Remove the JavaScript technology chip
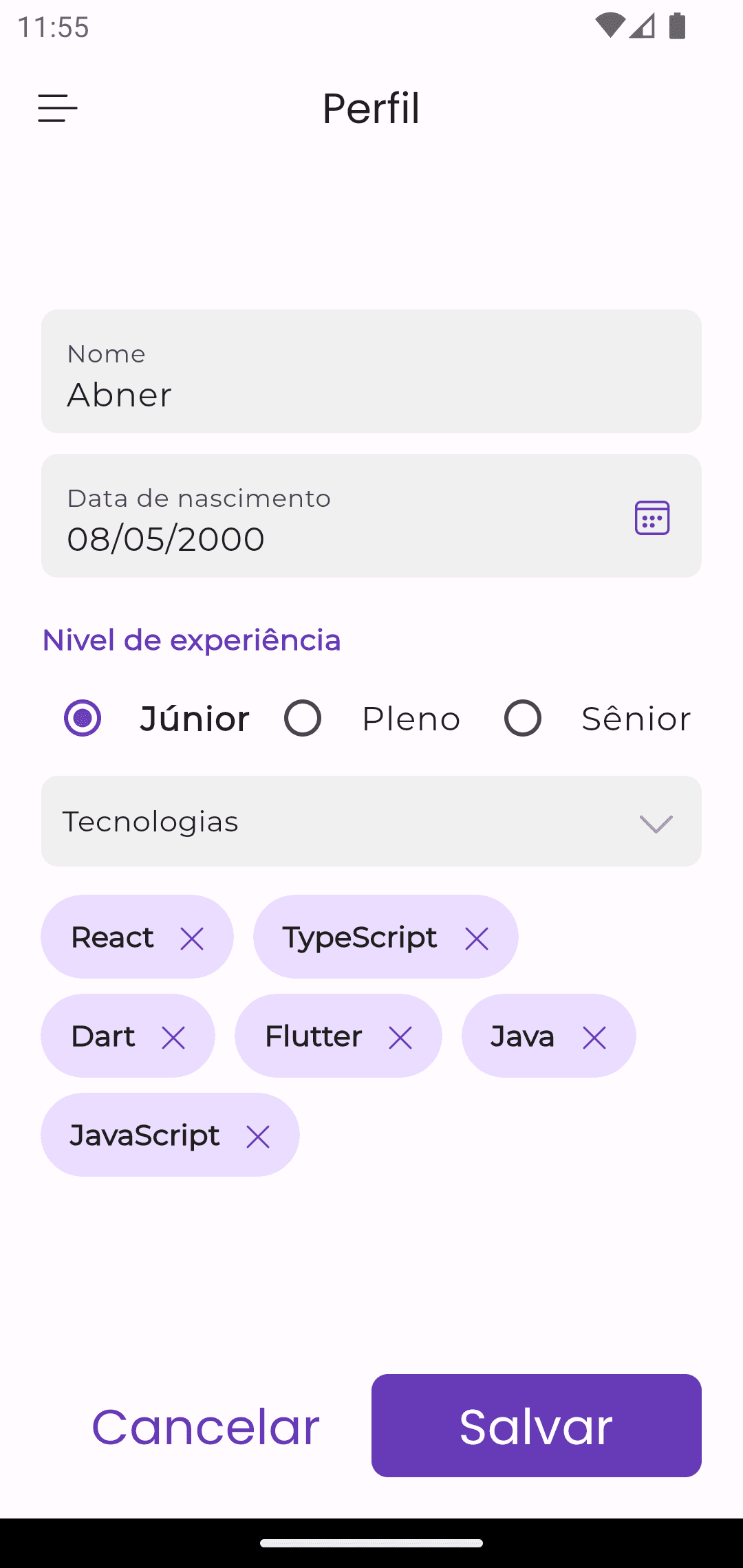This screenshot has height=1568, width=743. pyautogui.click(x=257, y=1135)
